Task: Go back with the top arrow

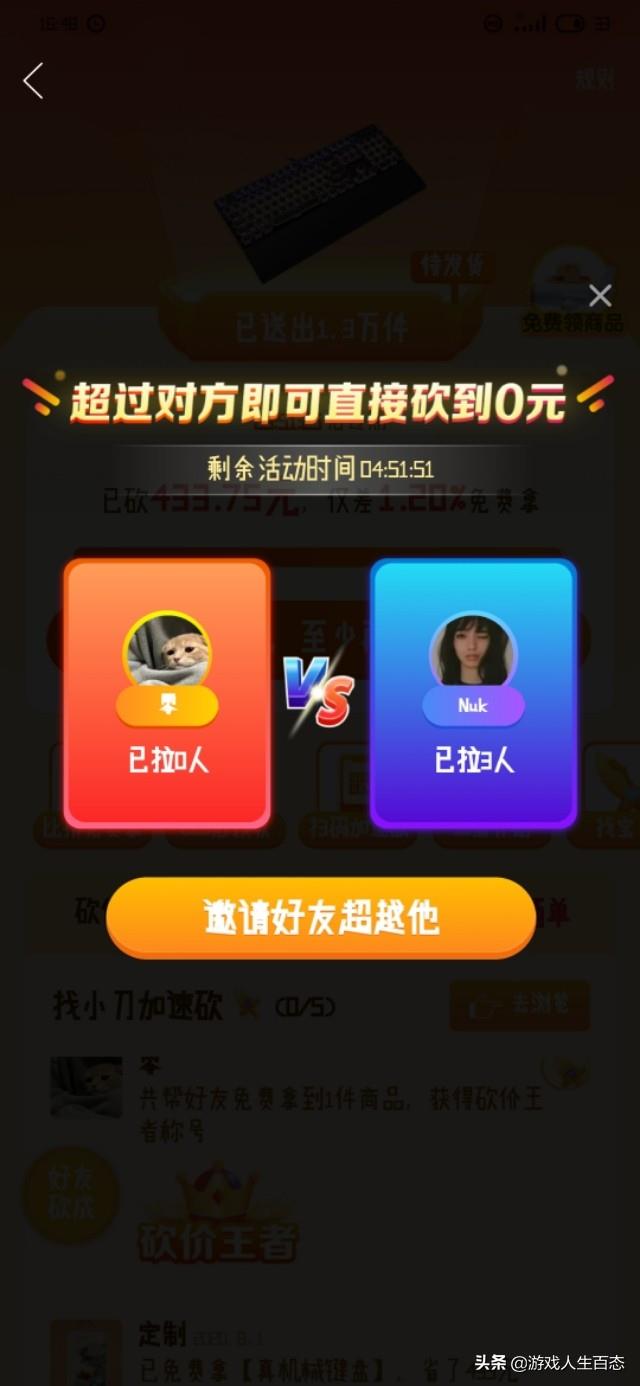Action: point(34,81)
